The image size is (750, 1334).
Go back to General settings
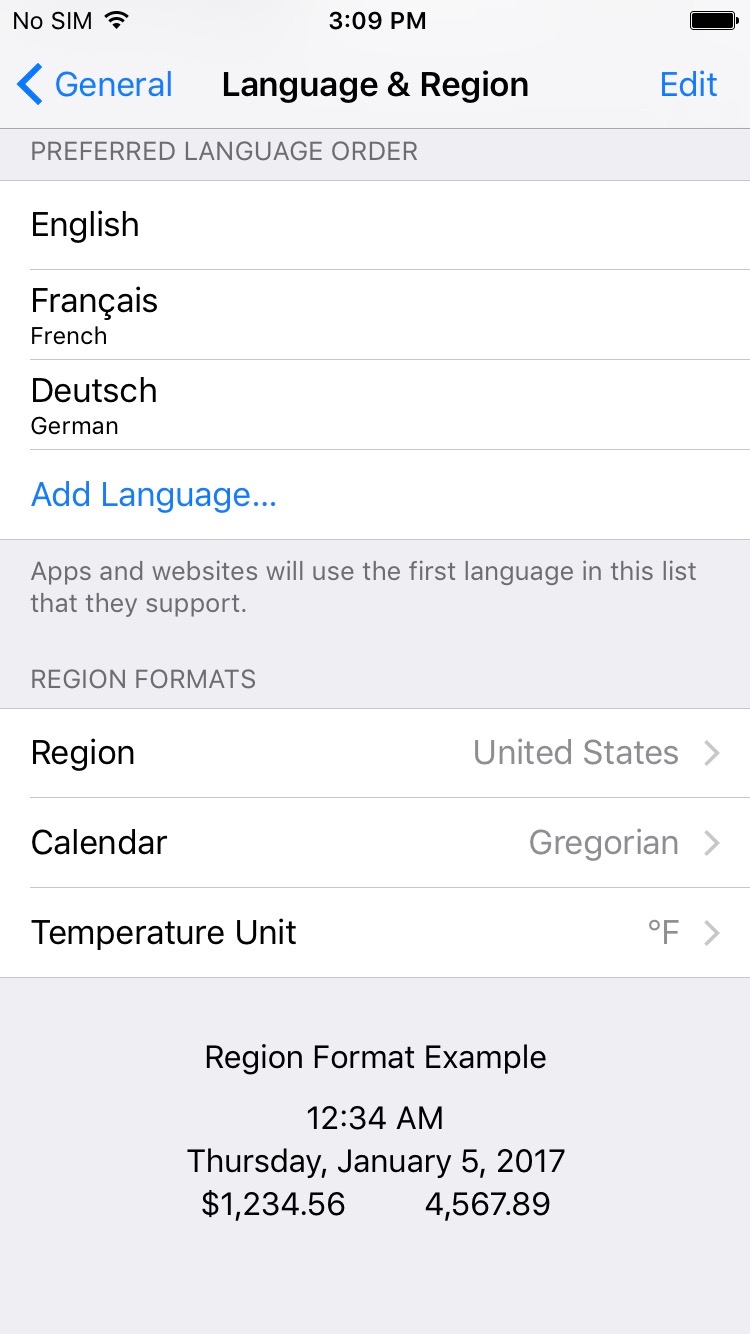[96, 85]
